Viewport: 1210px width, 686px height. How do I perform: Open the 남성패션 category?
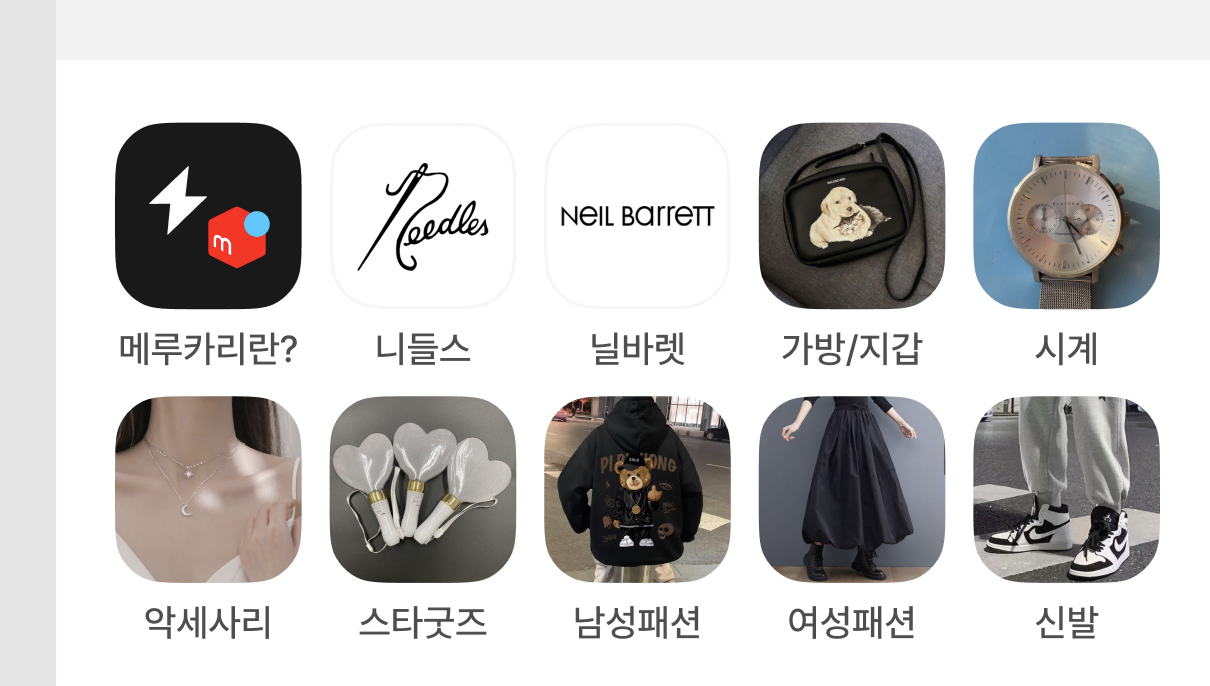click(637, 489)
